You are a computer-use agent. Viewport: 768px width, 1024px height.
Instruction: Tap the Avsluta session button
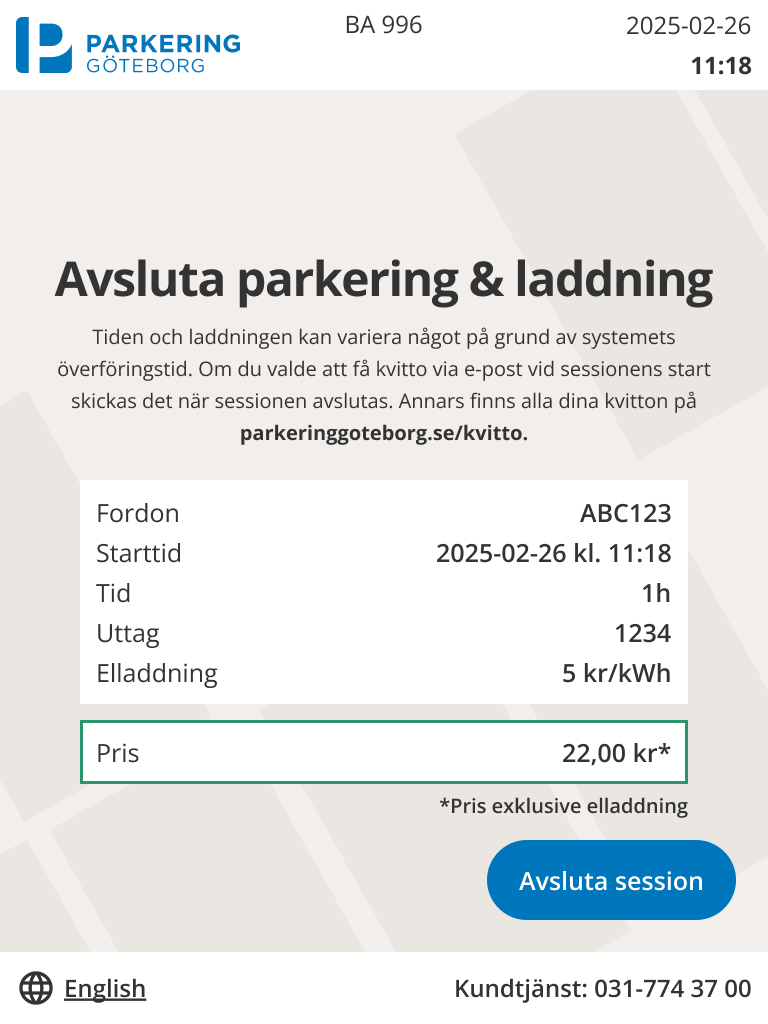point(611,880)
